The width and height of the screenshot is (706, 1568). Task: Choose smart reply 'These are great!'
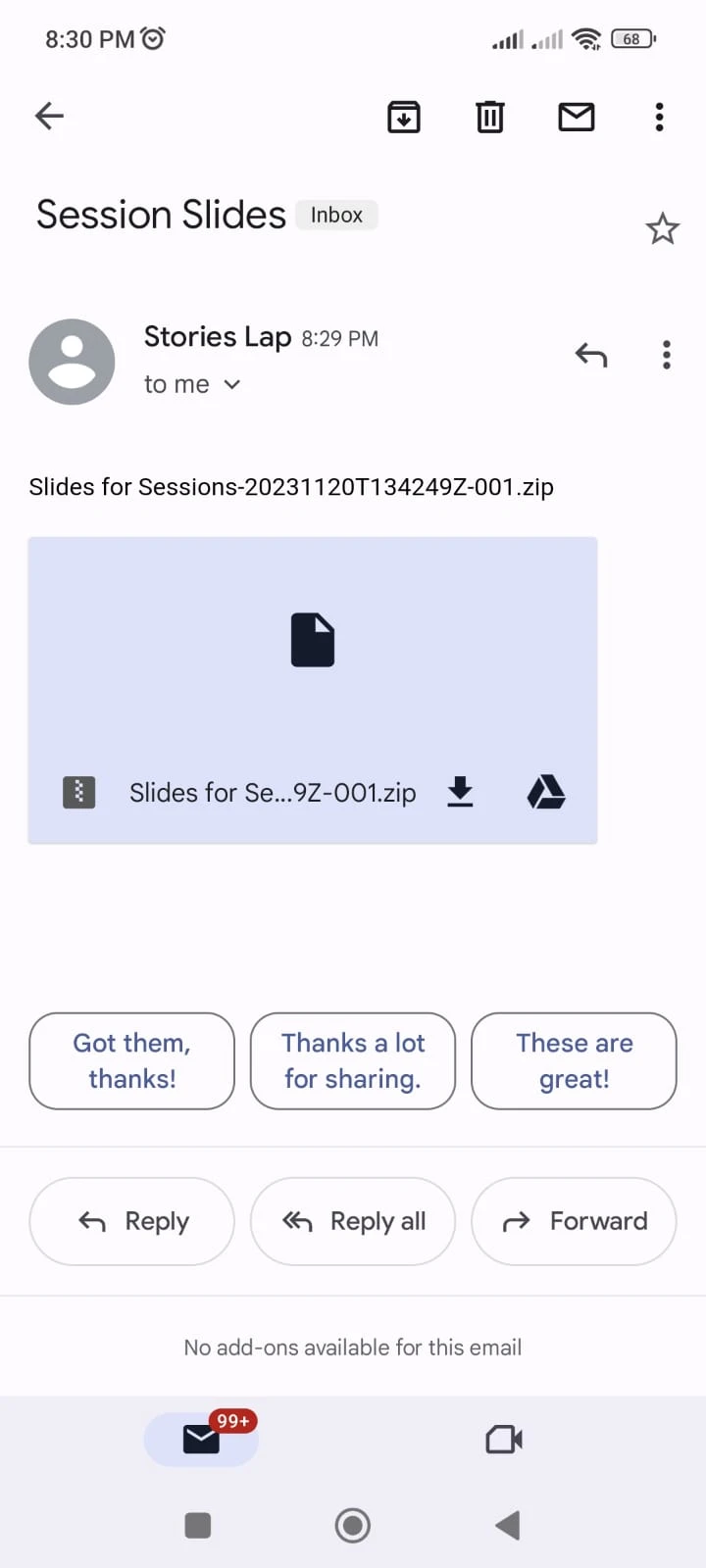[x=574, y=1060]
